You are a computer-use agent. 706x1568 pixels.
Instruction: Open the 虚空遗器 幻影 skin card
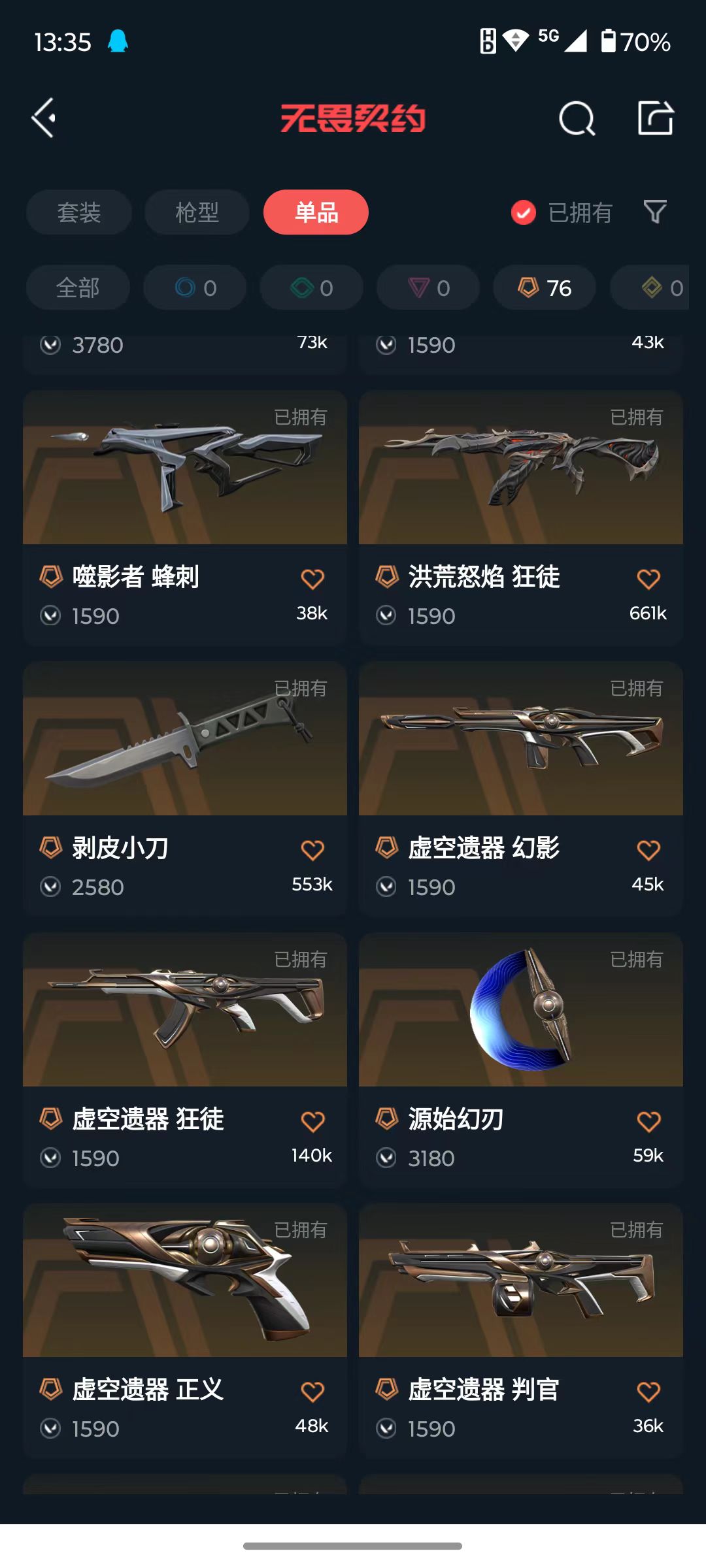(x=520, y=739)
